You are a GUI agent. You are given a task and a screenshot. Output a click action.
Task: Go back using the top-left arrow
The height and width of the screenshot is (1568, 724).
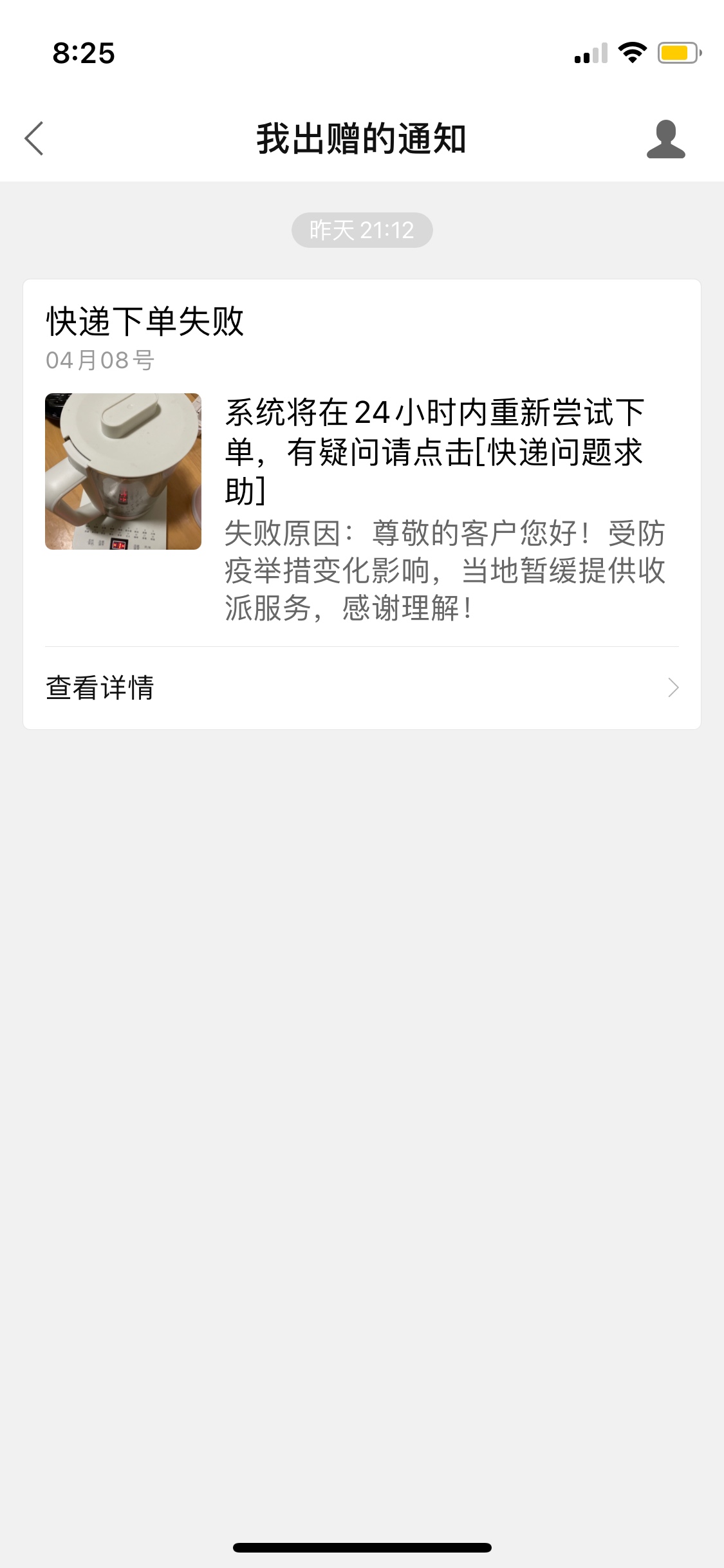point(34,138)
